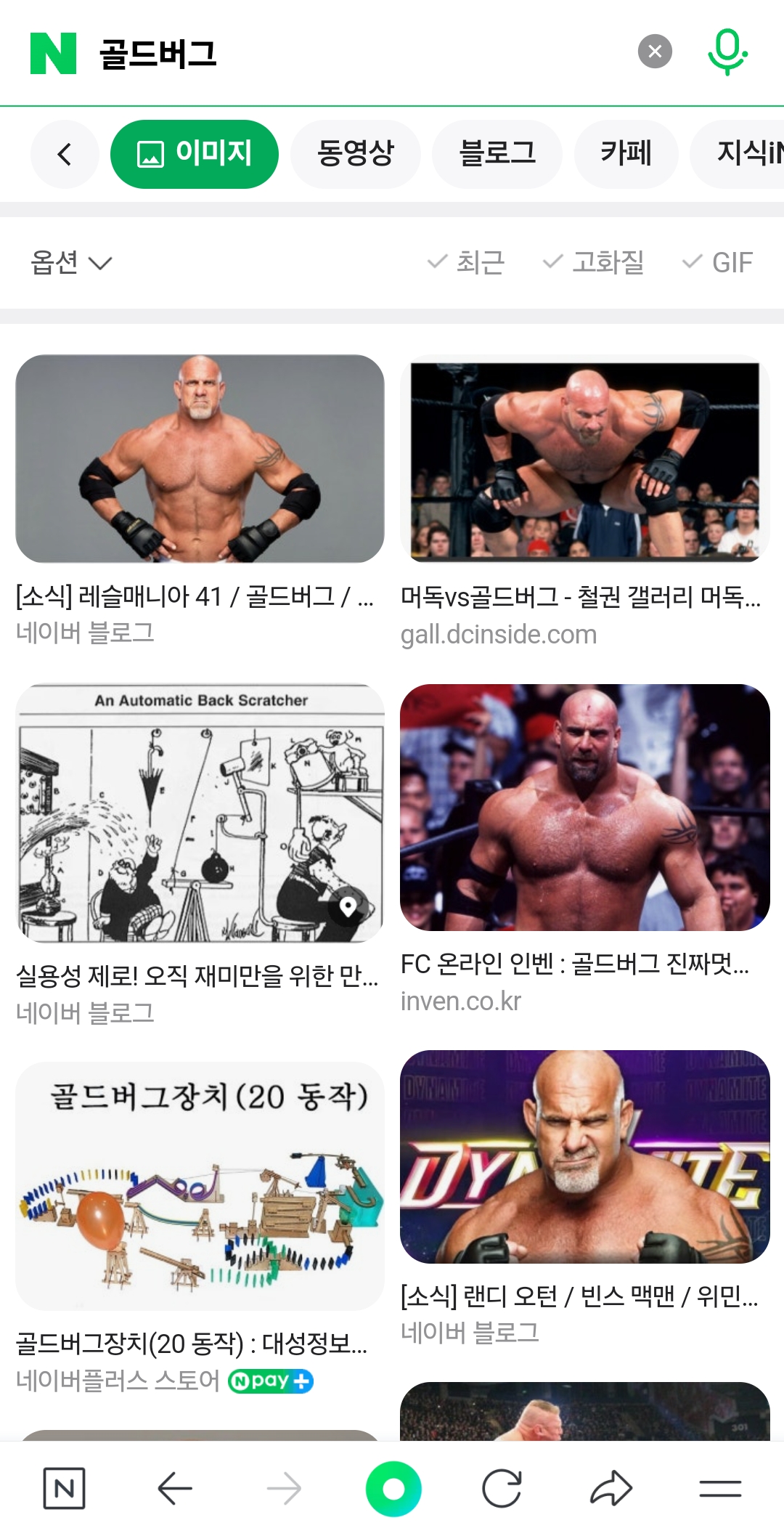Open the FC 온라인 인벤 image result
This screenshot has height=1536, width=784.
pyautogui.click(x=584, y=807)
